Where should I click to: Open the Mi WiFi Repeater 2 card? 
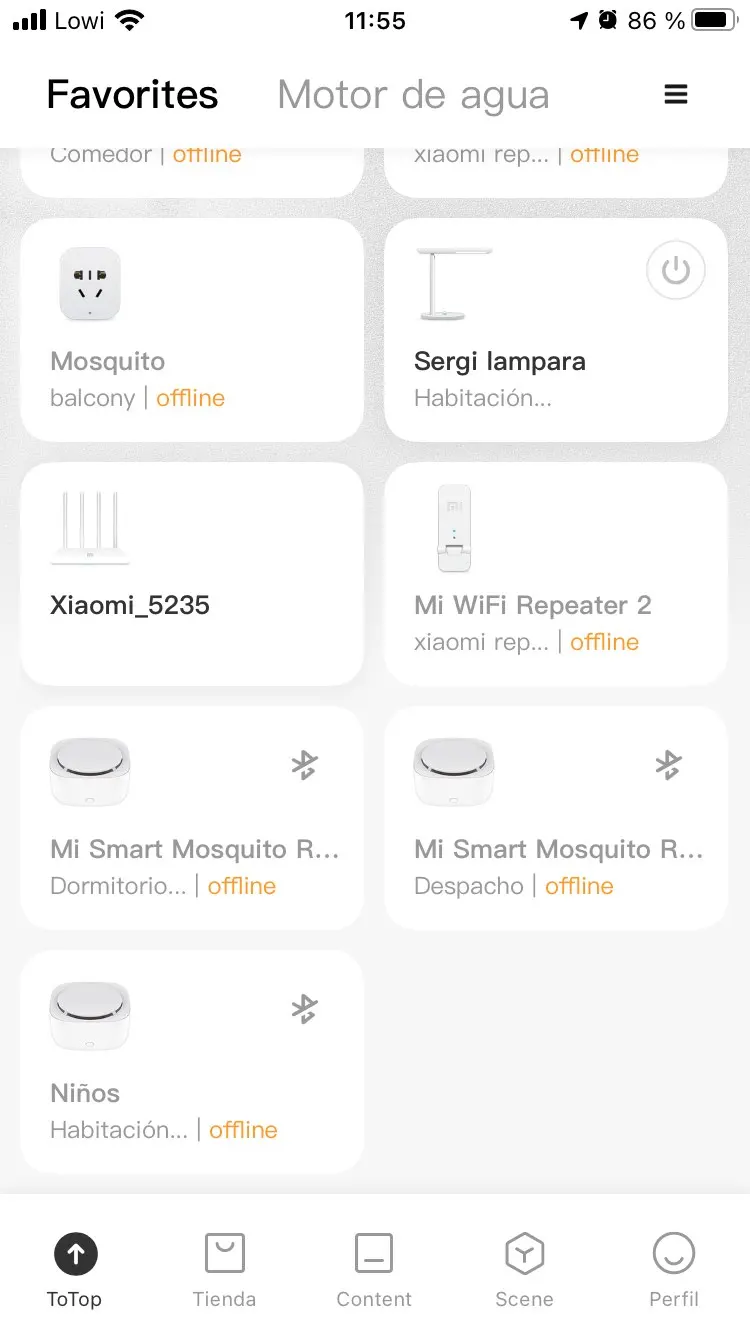click(555, 573)
